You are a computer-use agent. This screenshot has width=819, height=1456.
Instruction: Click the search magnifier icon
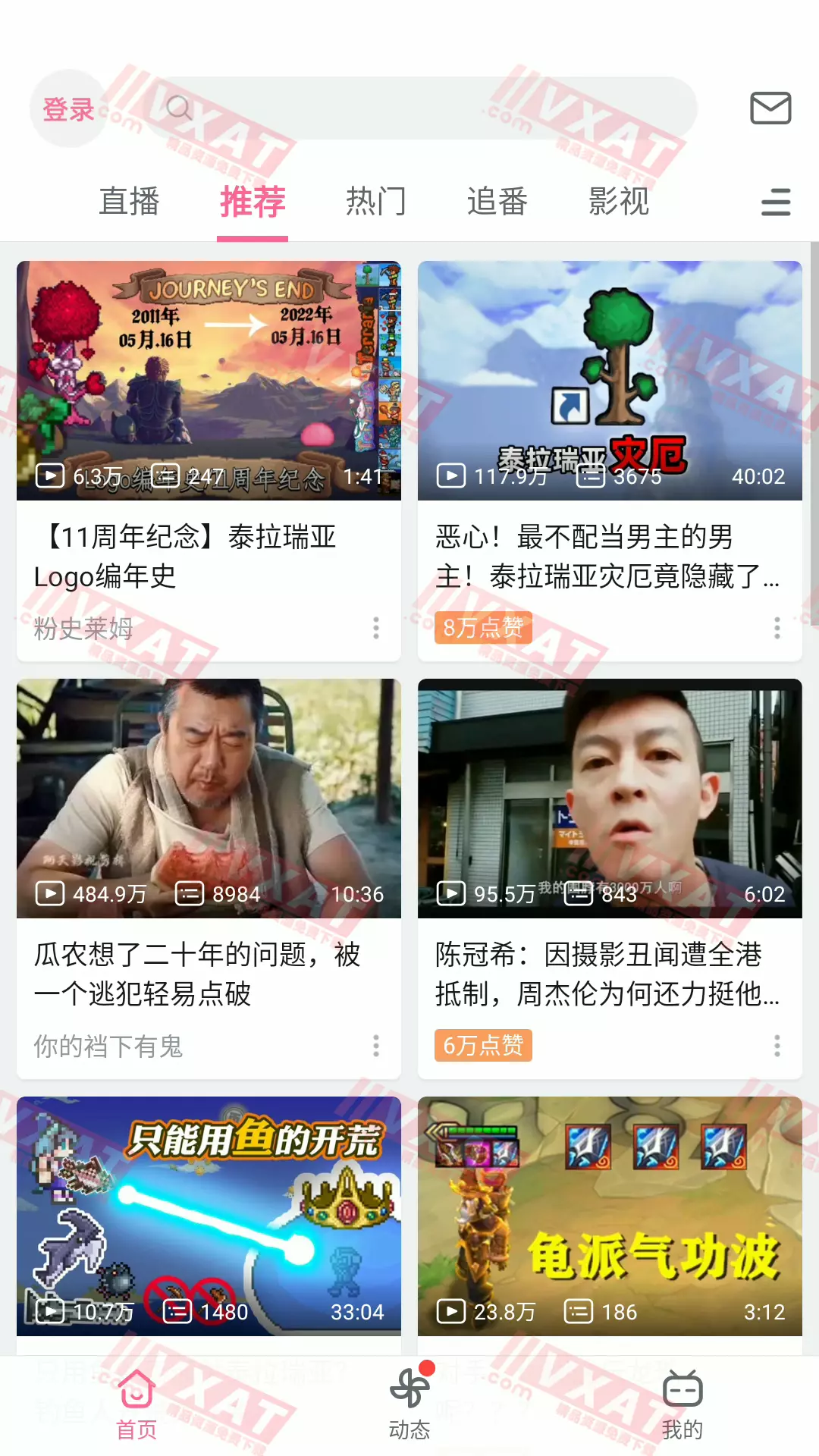[179, 108]
